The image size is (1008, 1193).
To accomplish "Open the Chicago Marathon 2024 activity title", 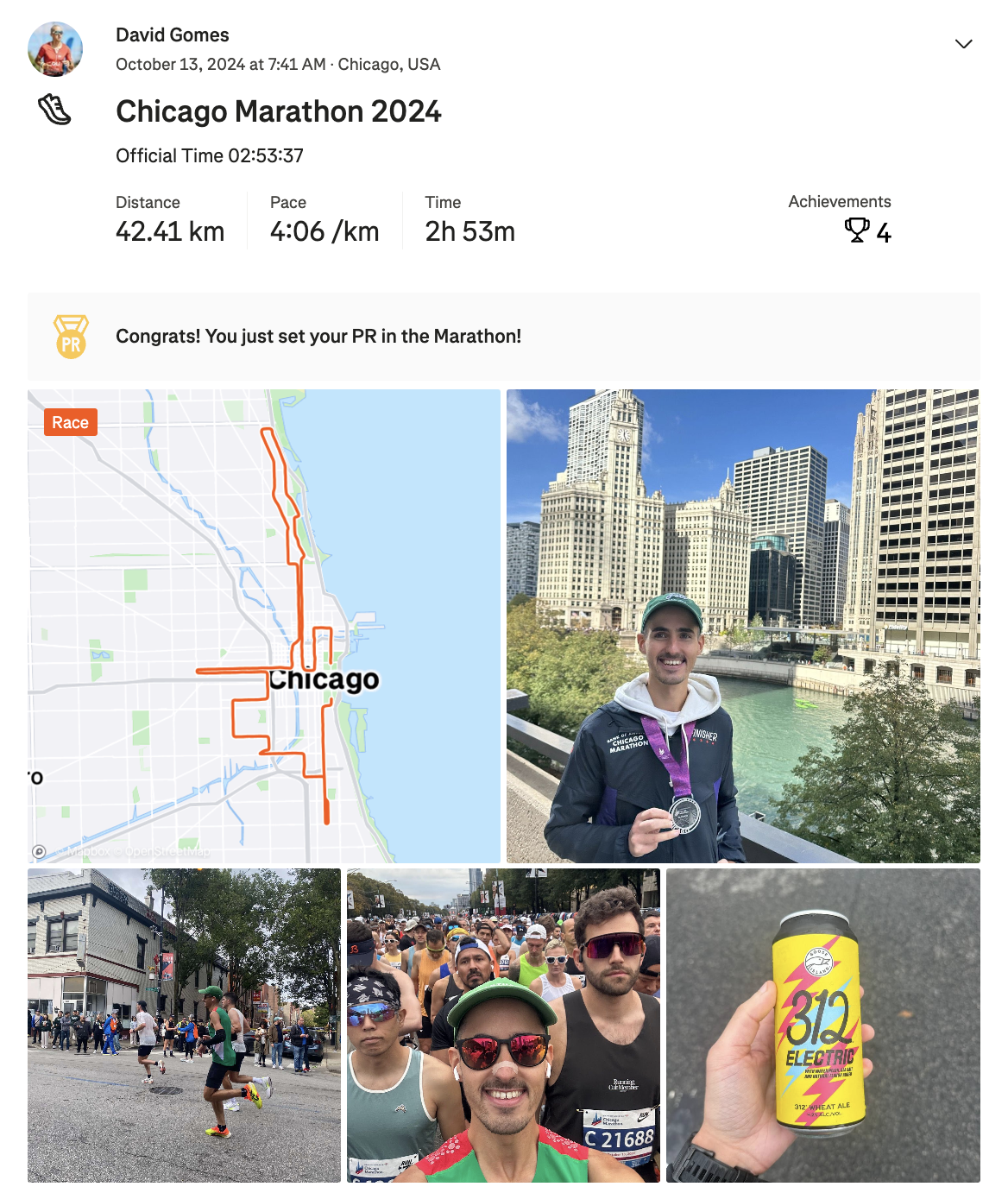I will (279, 111).
